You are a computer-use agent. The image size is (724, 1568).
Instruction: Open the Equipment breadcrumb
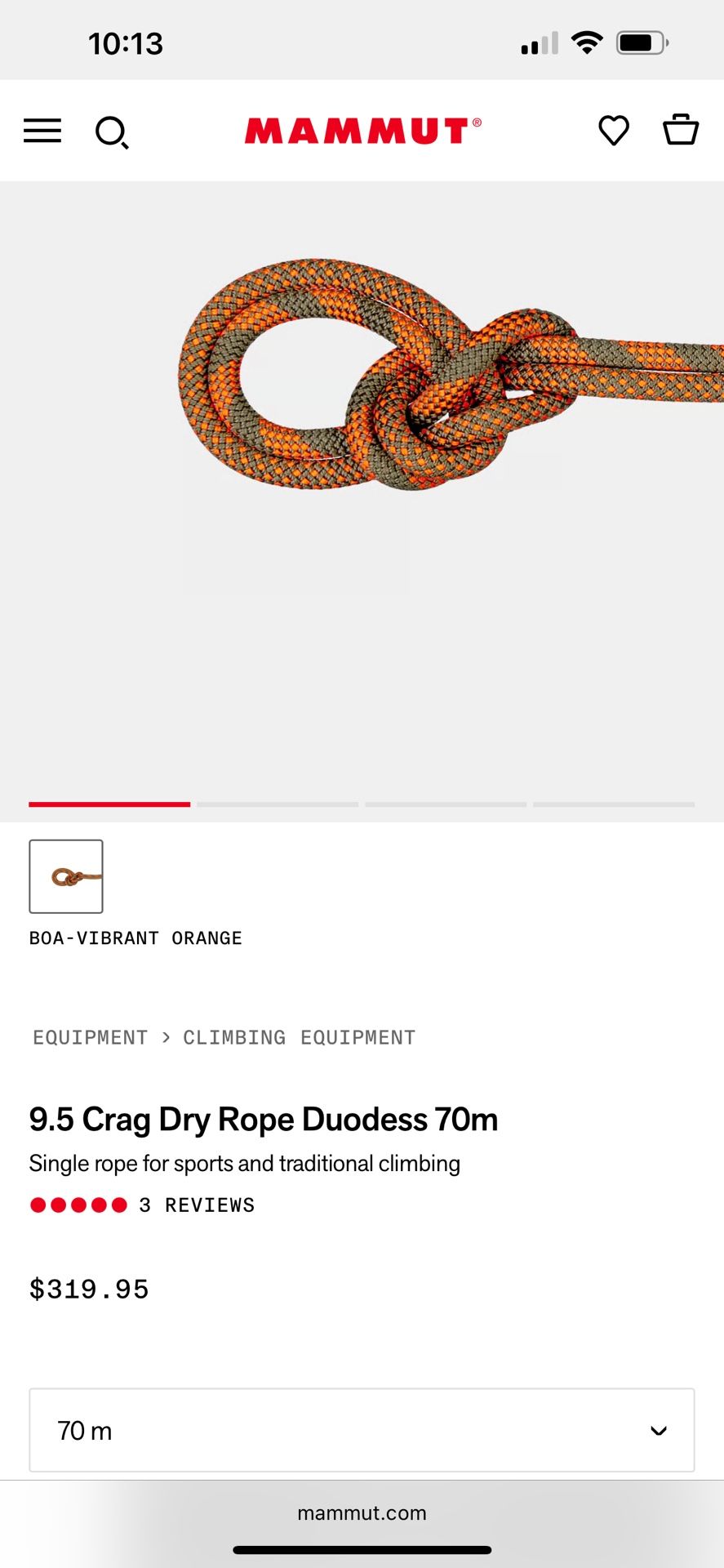pyautogui.click(x=91, y=1037)
